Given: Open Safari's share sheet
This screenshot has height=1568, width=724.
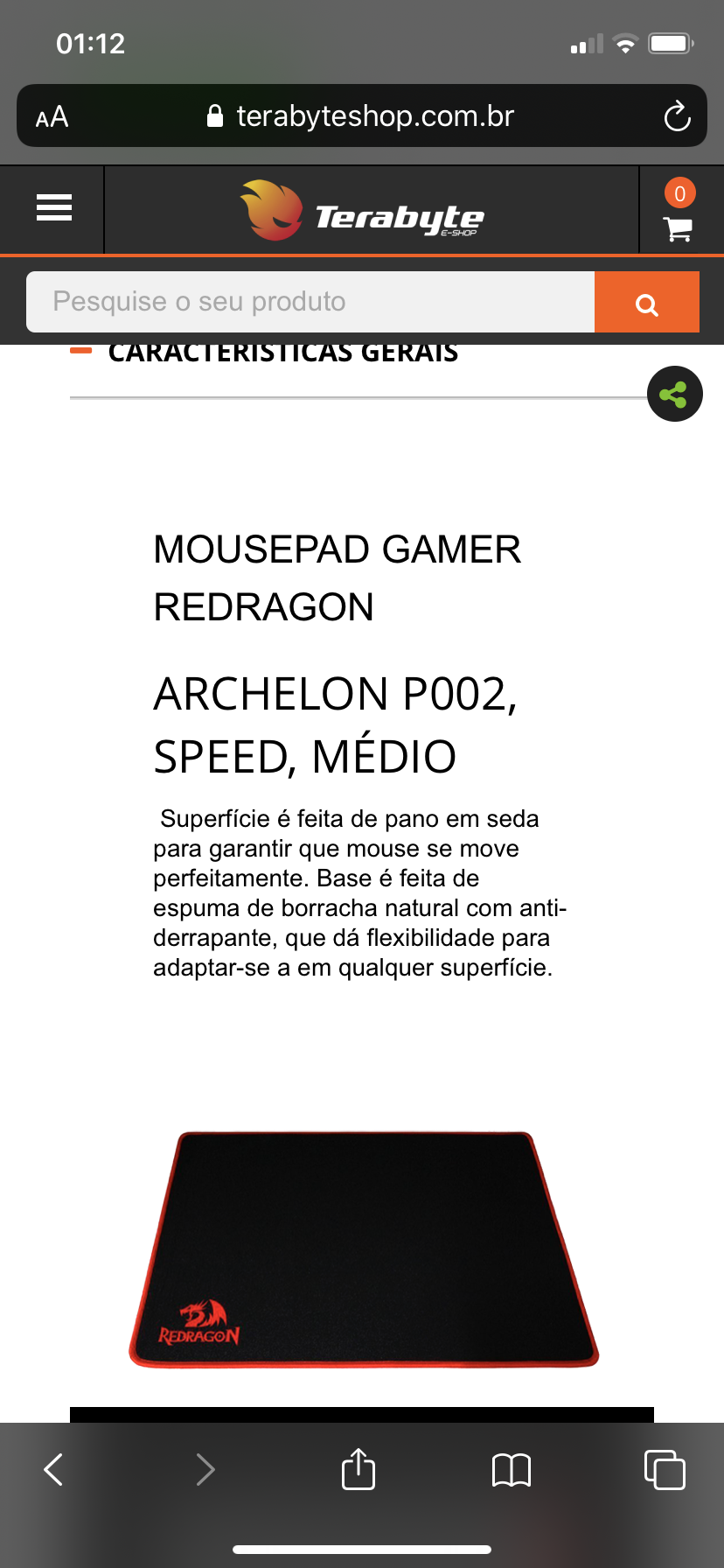Looking at the screenshot, I should 359,1468.
